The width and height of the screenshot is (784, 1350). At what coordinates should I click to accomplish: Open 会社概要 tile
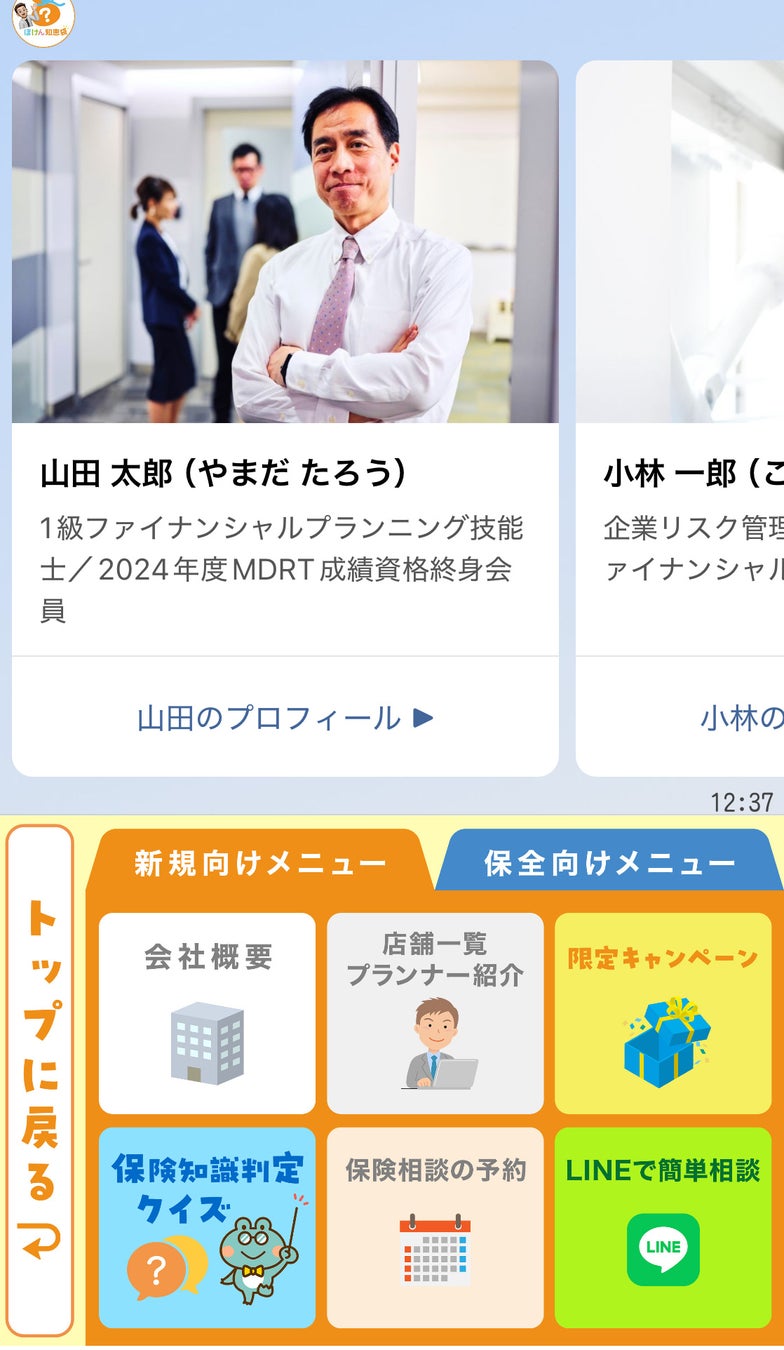[x=207, y=1013]
